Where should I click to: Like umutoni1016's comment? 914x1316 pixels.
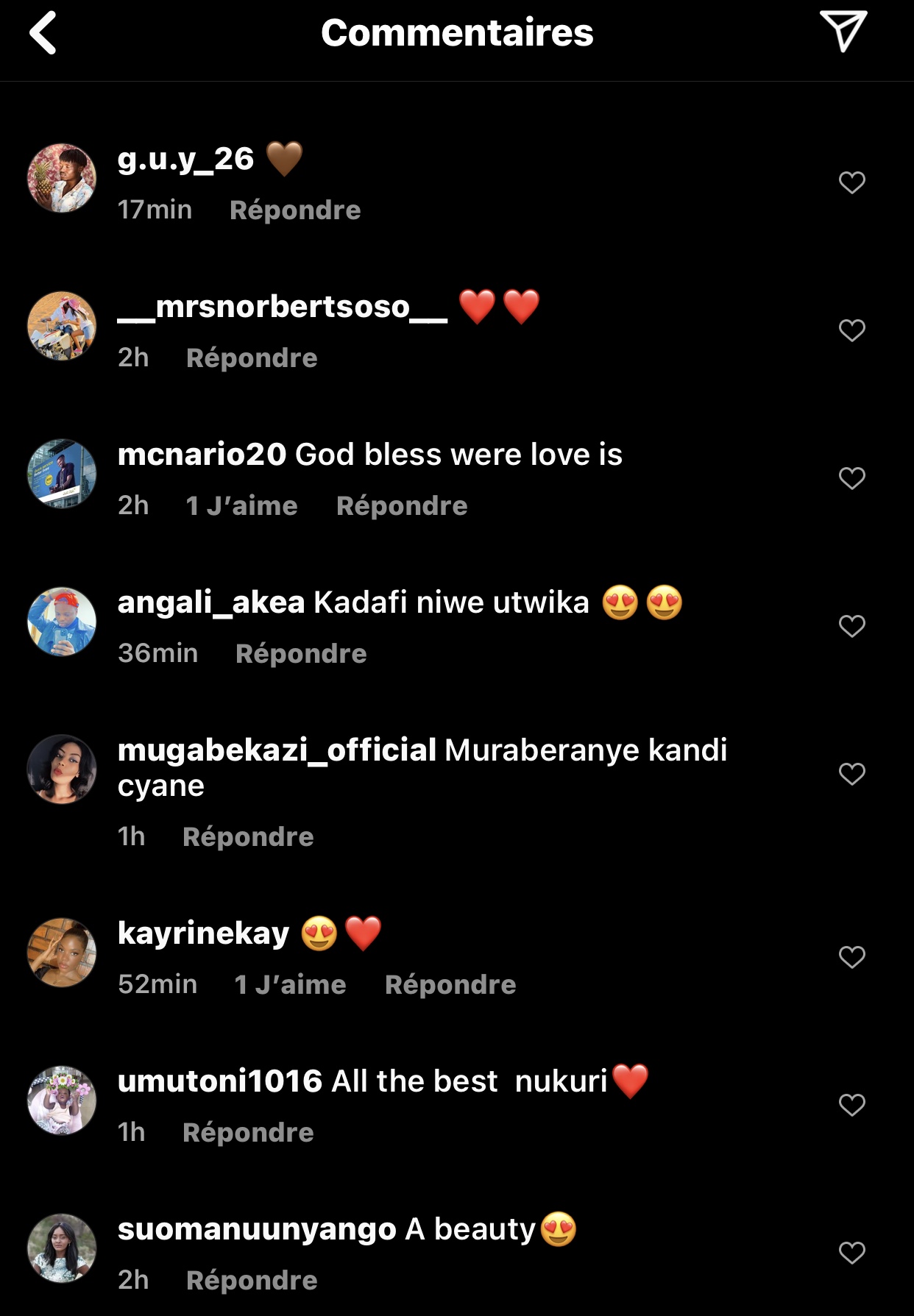point(851,1105)
